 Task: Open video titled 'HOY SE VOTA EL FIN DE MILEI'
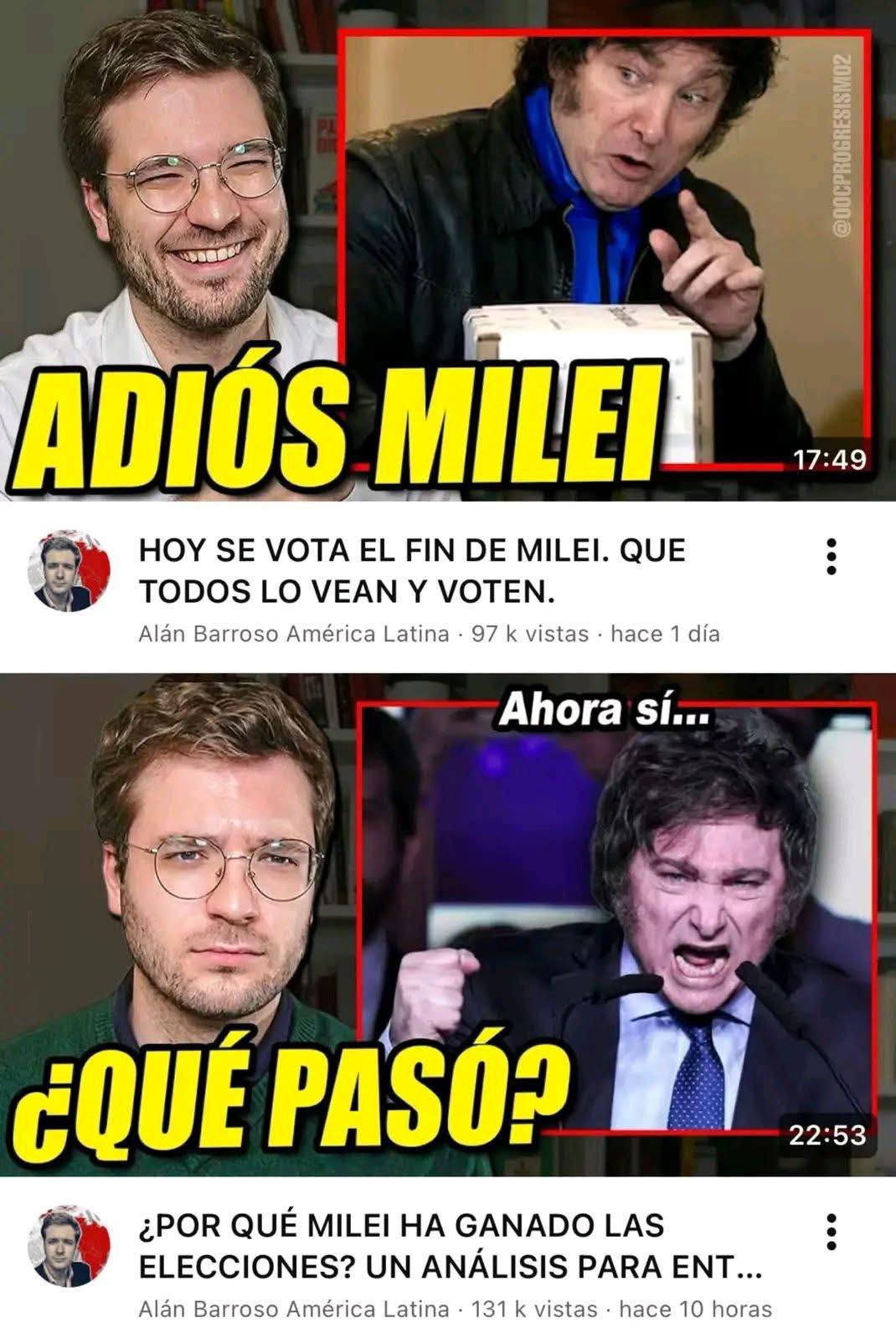pyautogui.click(x=412, y=571)
